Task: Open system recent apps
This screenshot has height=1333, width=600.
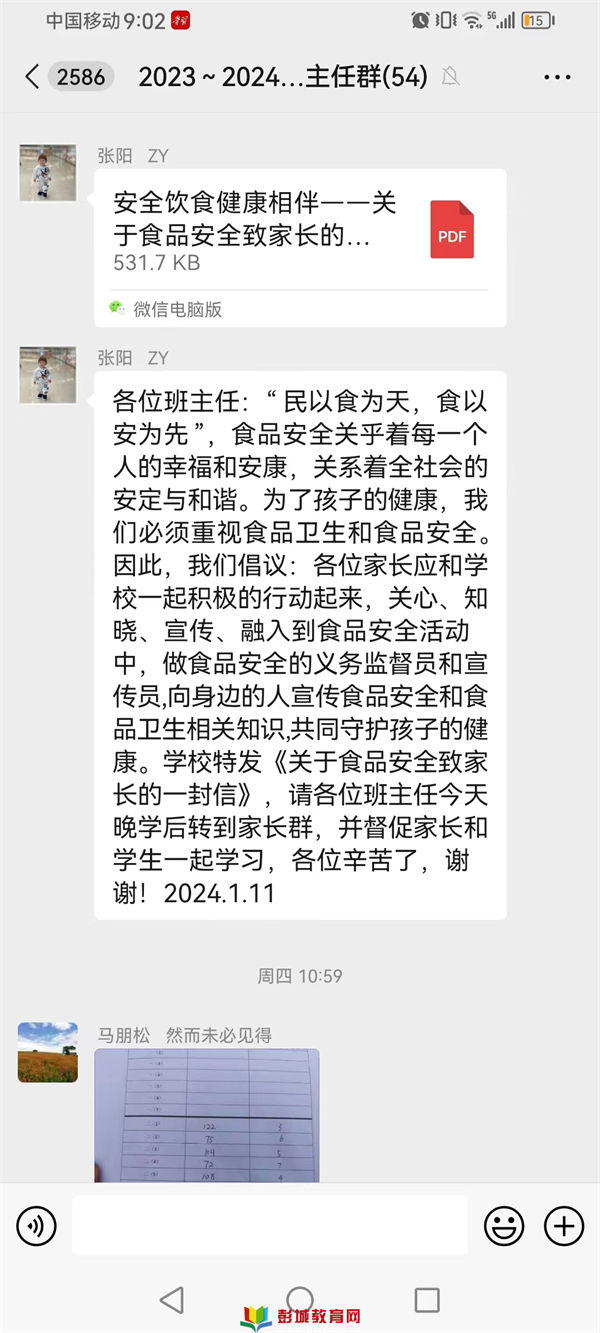Action: (x=427, y=1299)
